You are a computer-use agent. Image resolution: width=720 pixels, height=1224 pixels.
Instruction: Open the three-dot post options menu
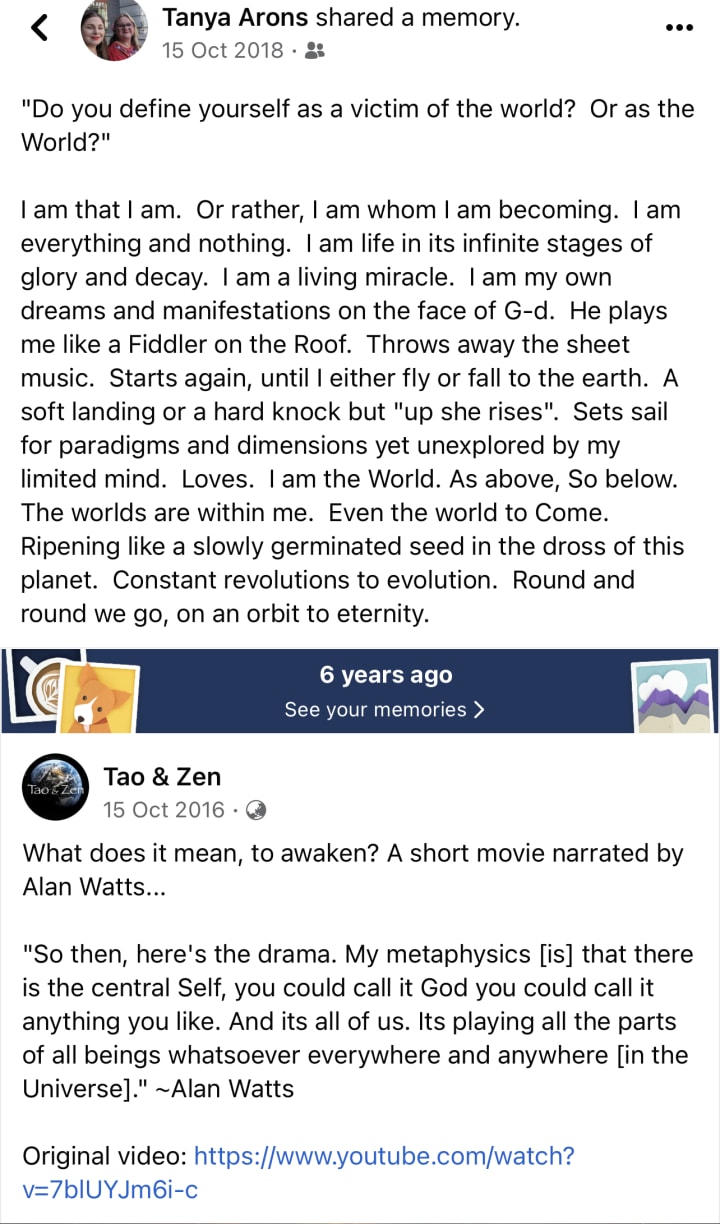coord(679,28)
